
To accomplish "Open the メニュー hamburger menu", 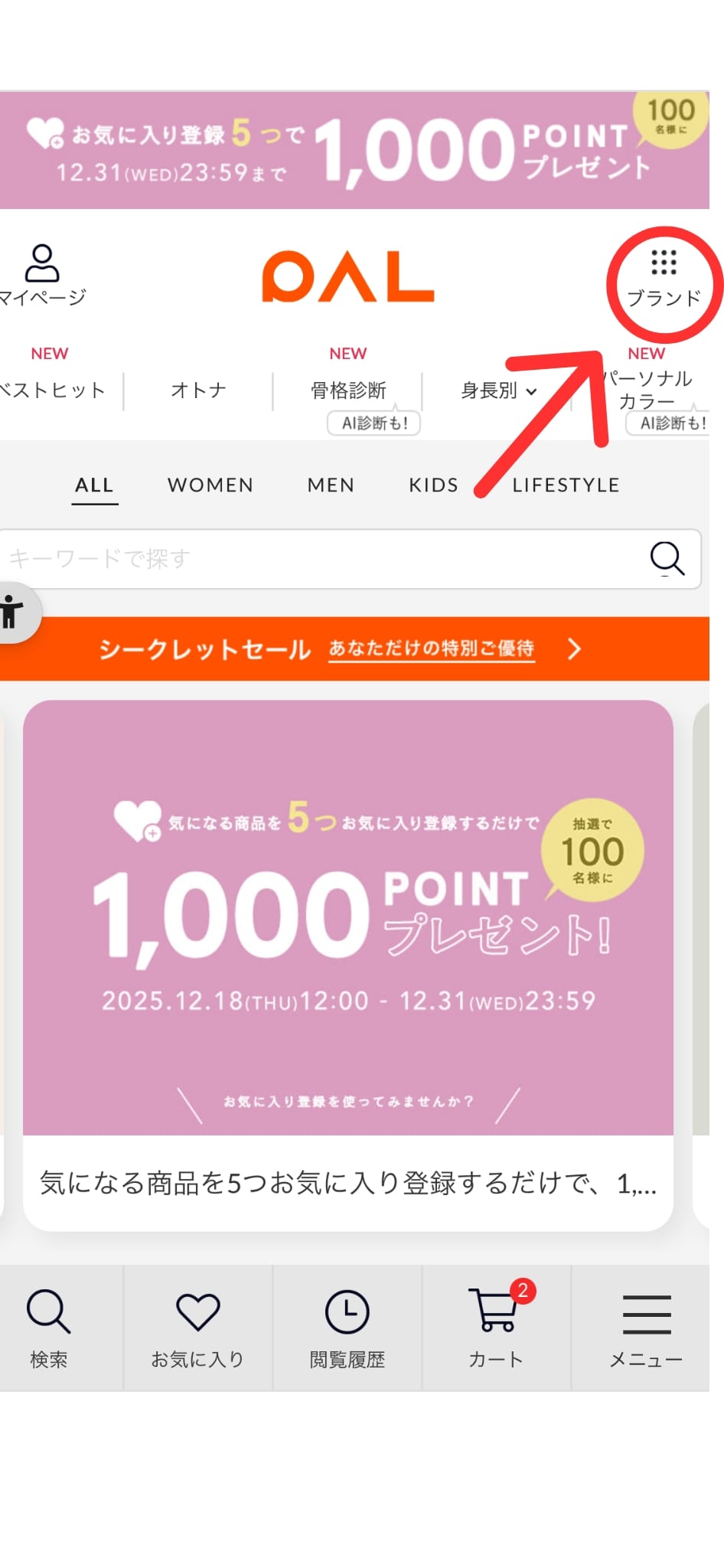I will coord(646,1328).
